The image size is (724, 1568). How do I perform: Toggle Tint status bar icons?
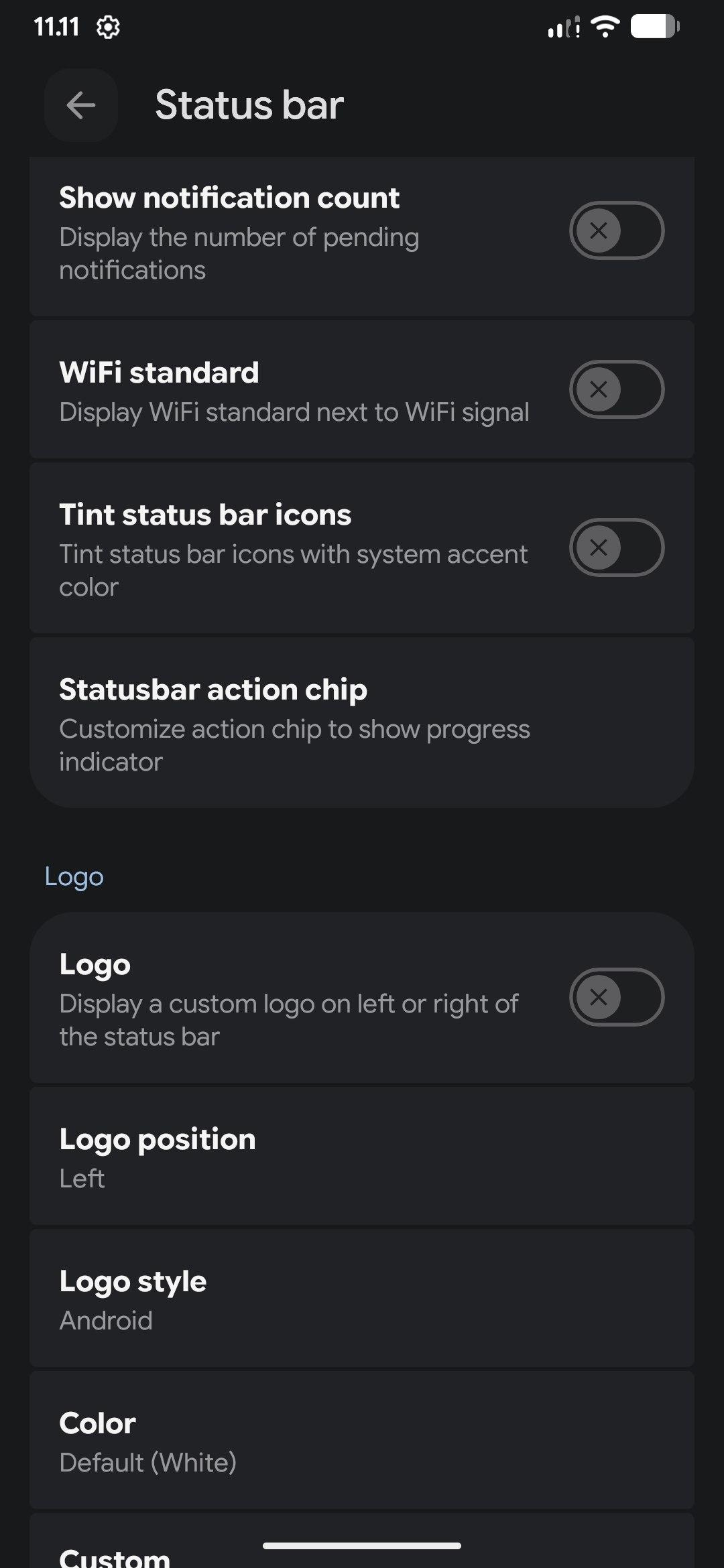click(616, 547)
